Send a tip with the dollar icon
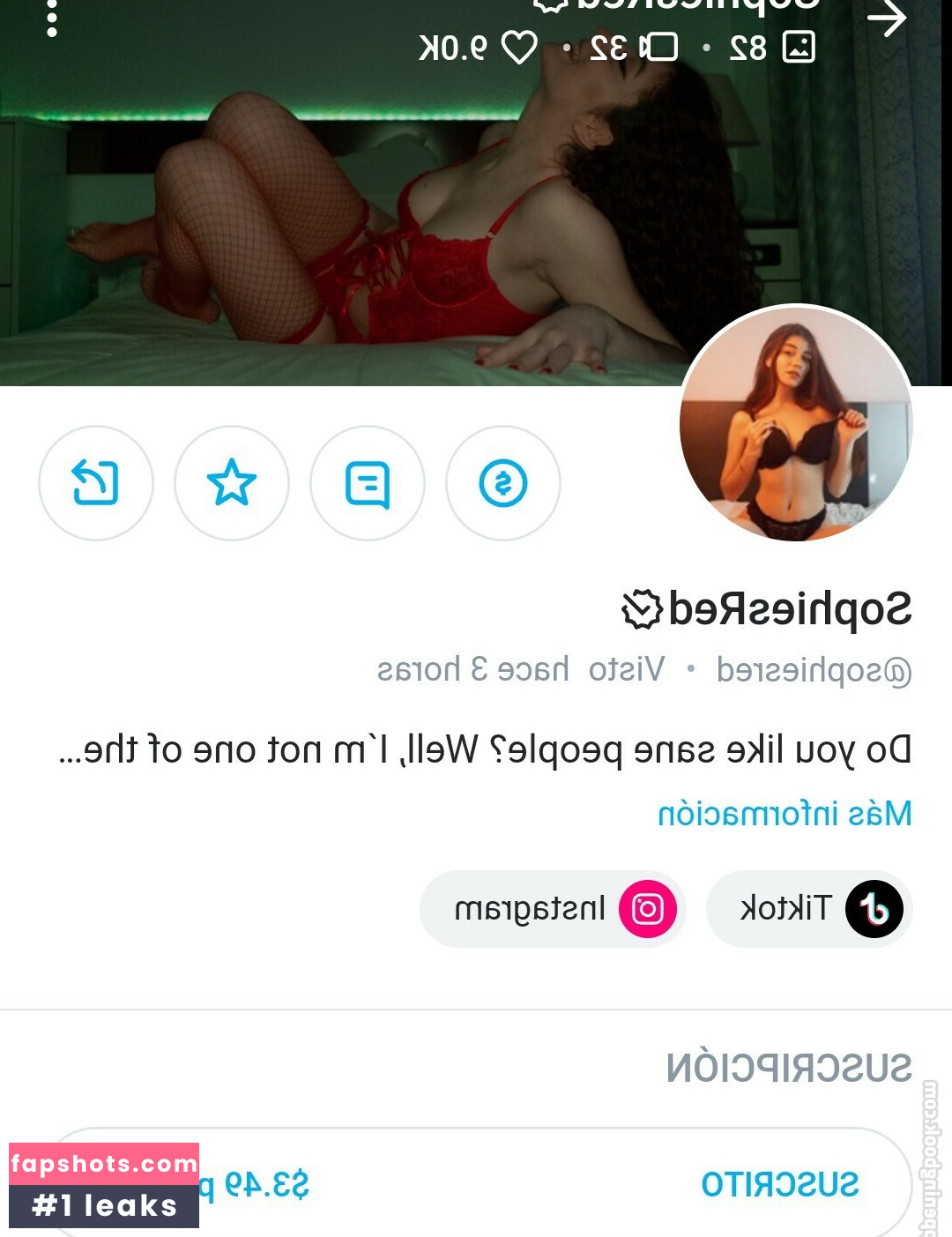Viewport: 952px width, 1237px height. pos(503,483)
